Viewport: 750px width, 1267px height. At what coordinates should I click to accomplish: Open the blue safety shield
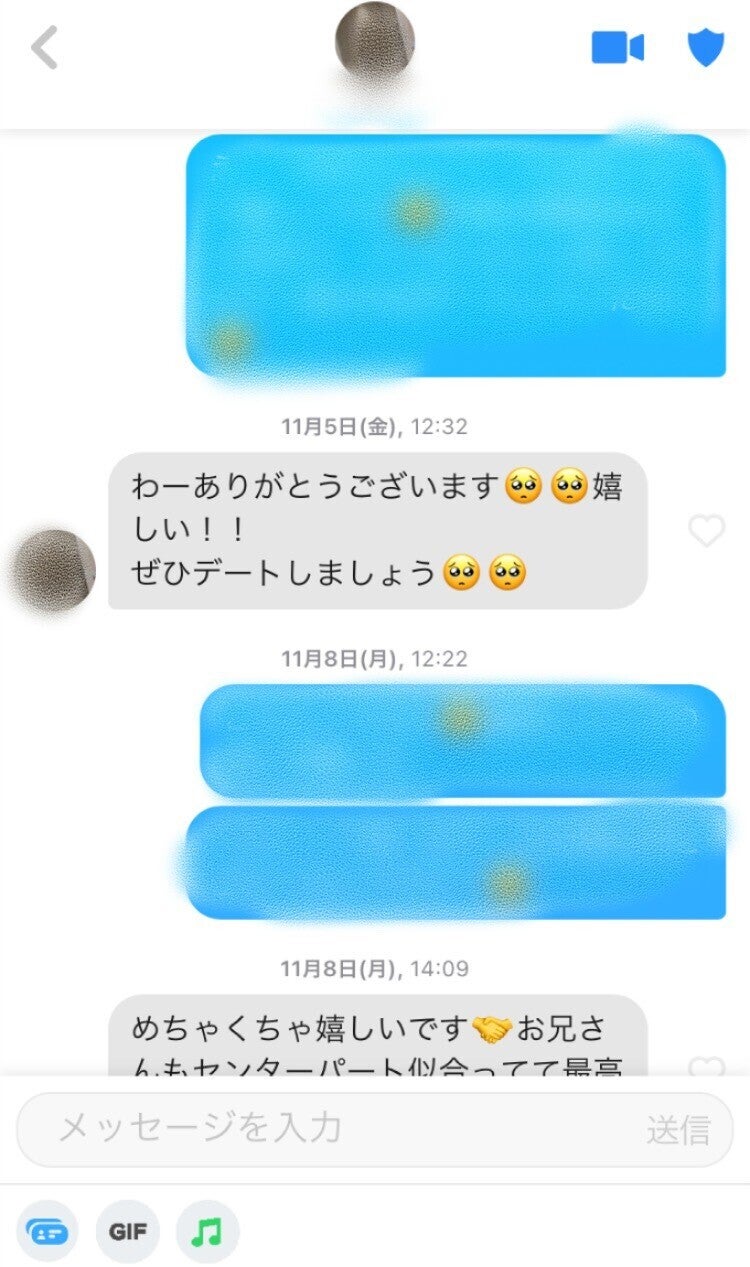(705, 48)
